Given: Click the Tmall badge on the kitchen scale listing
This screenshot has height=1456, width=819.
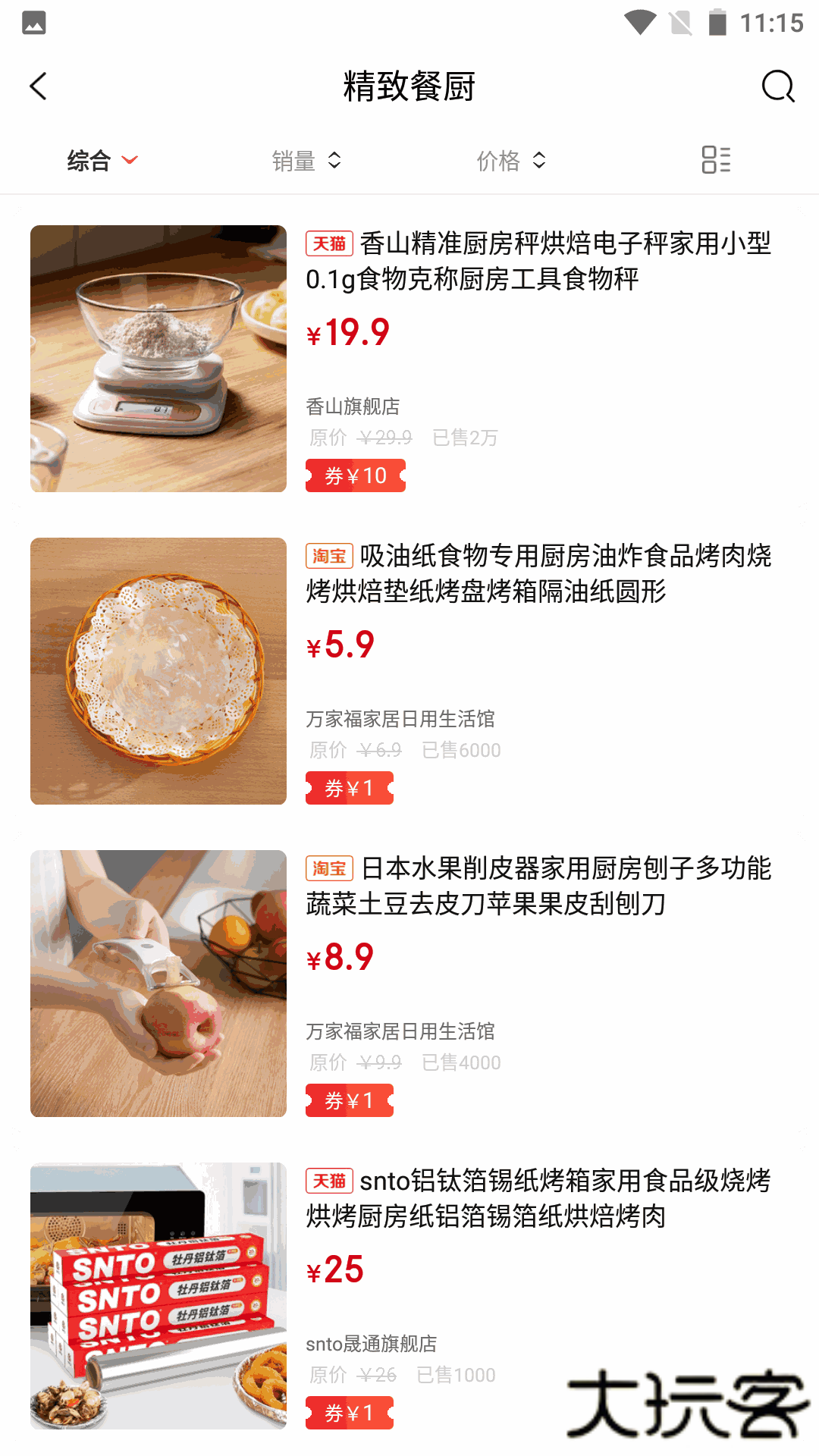Looking at the screenshot, I should [331, 244].
